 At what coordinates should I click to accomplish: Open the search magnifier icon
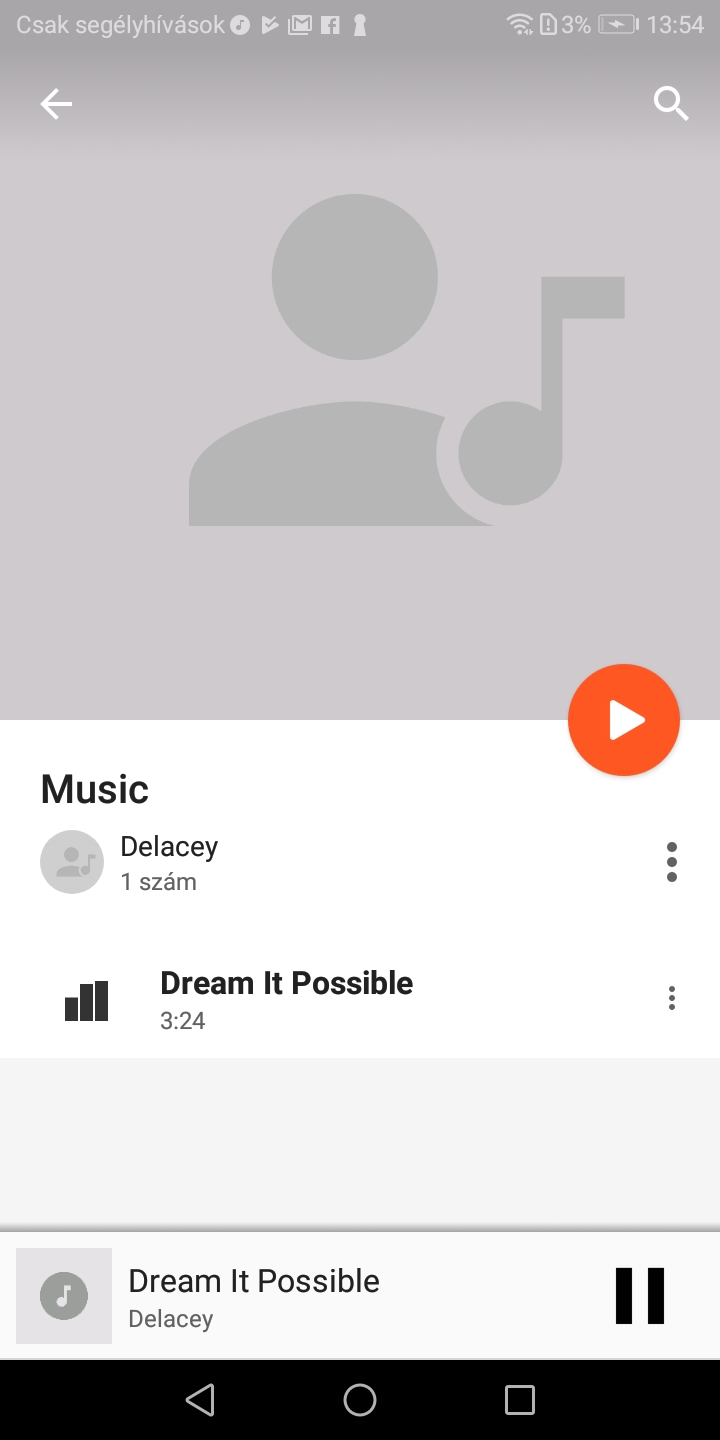670,103
